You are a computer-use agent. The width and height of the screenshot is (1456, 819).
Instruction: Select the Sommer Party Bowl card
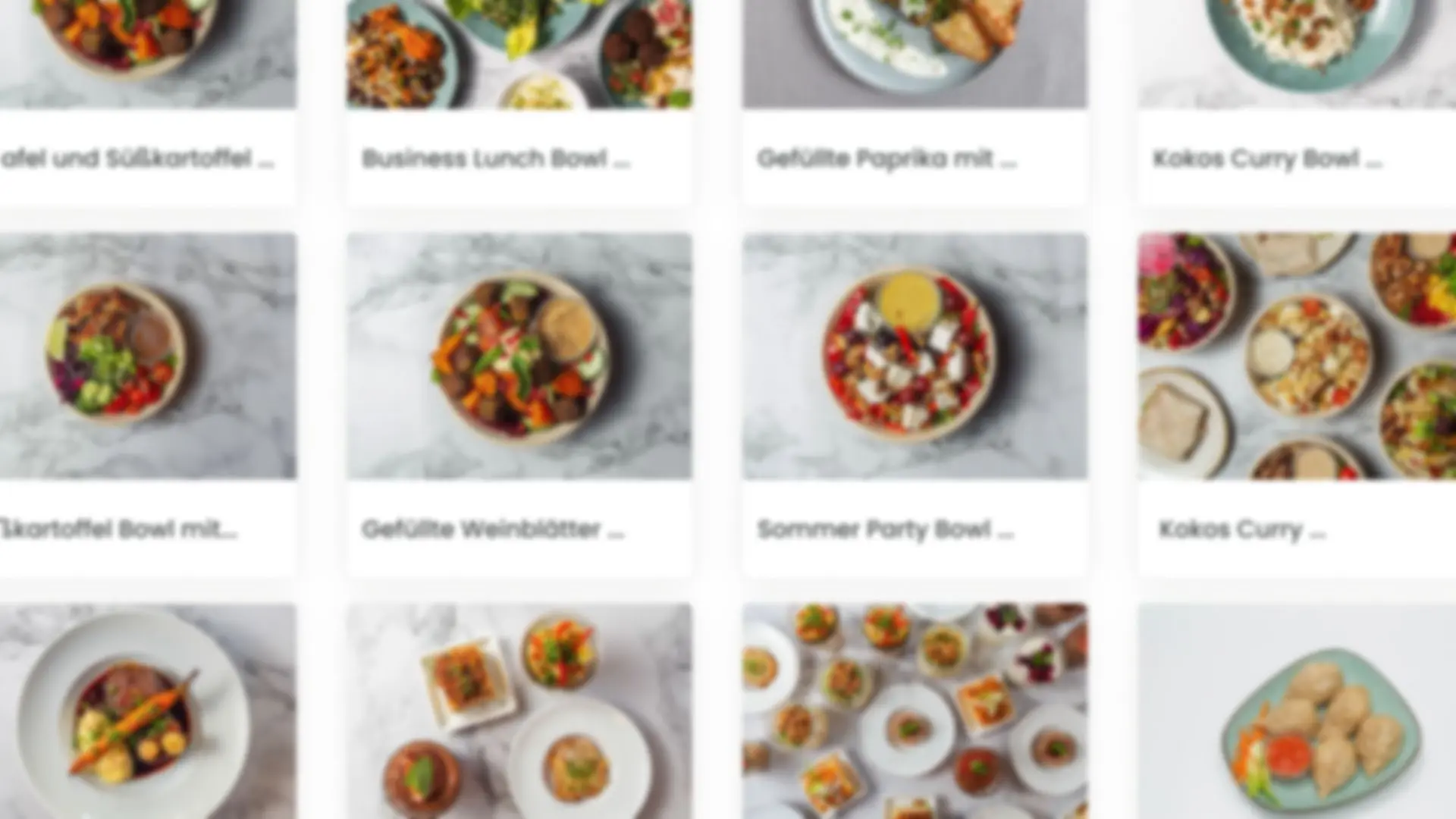click(915, 405)
